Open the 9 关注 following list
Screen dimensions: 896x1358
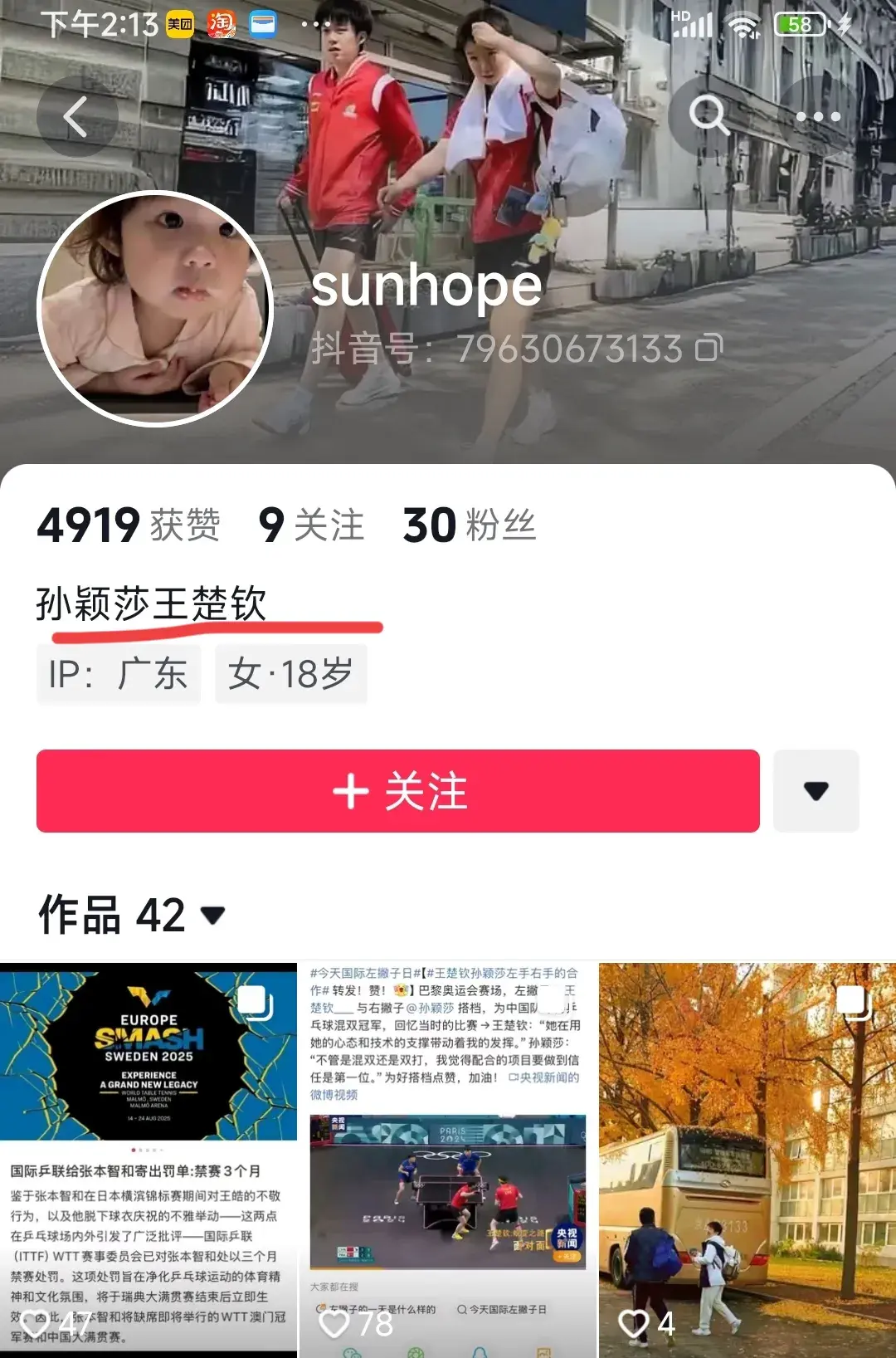tap(312, 525)
